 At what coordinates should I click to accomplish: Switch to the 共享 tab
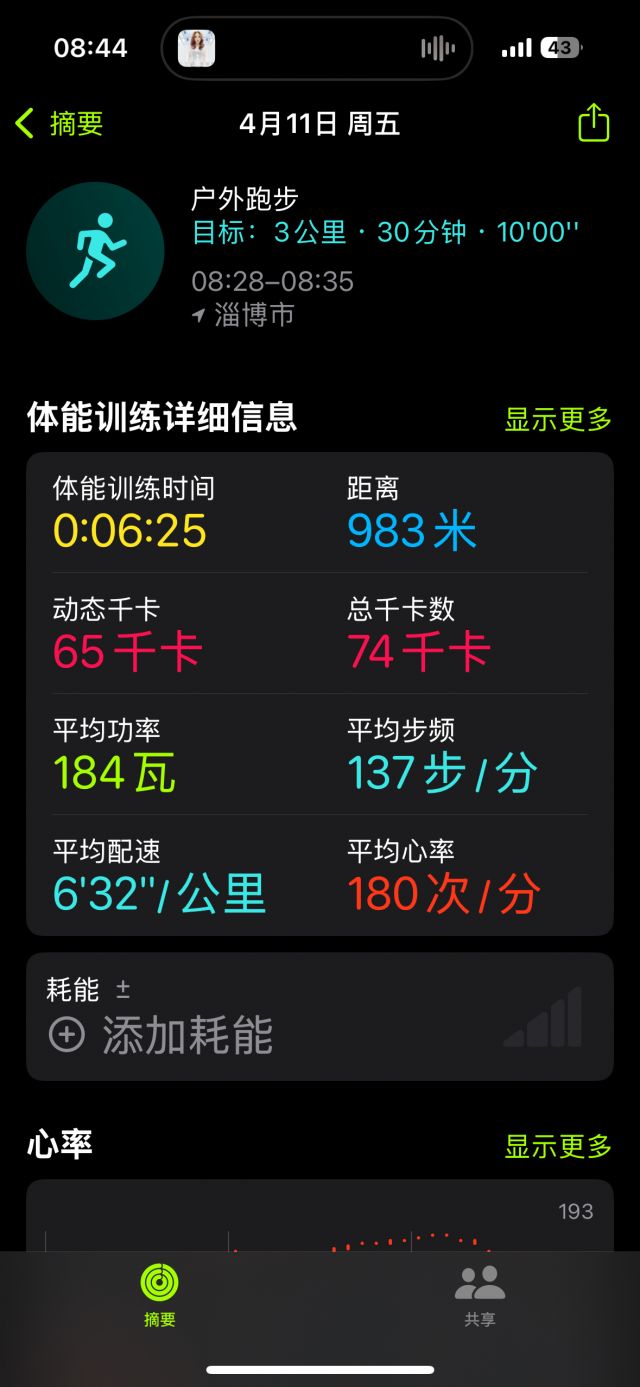480,1294
